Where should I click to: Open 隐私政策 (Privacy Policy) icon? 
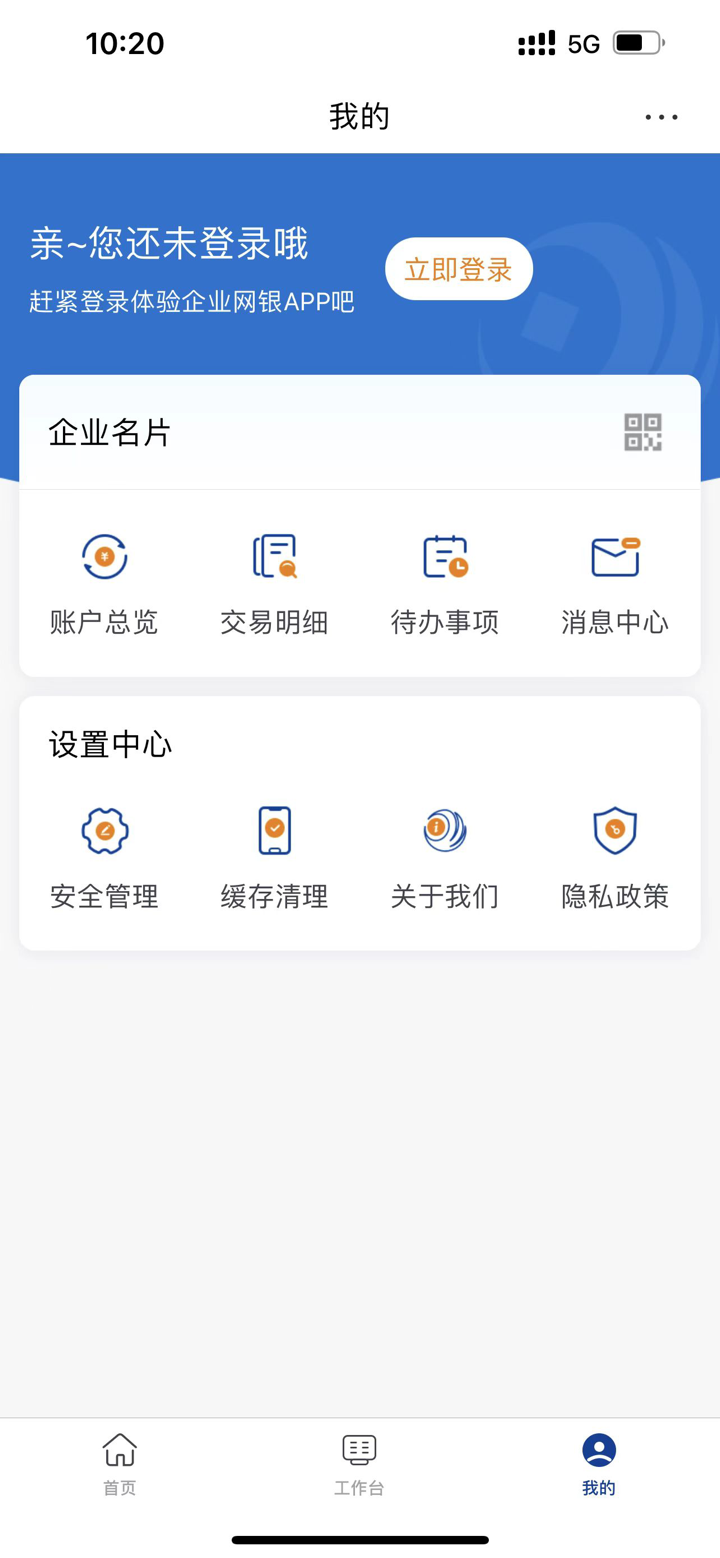(614, 830)
